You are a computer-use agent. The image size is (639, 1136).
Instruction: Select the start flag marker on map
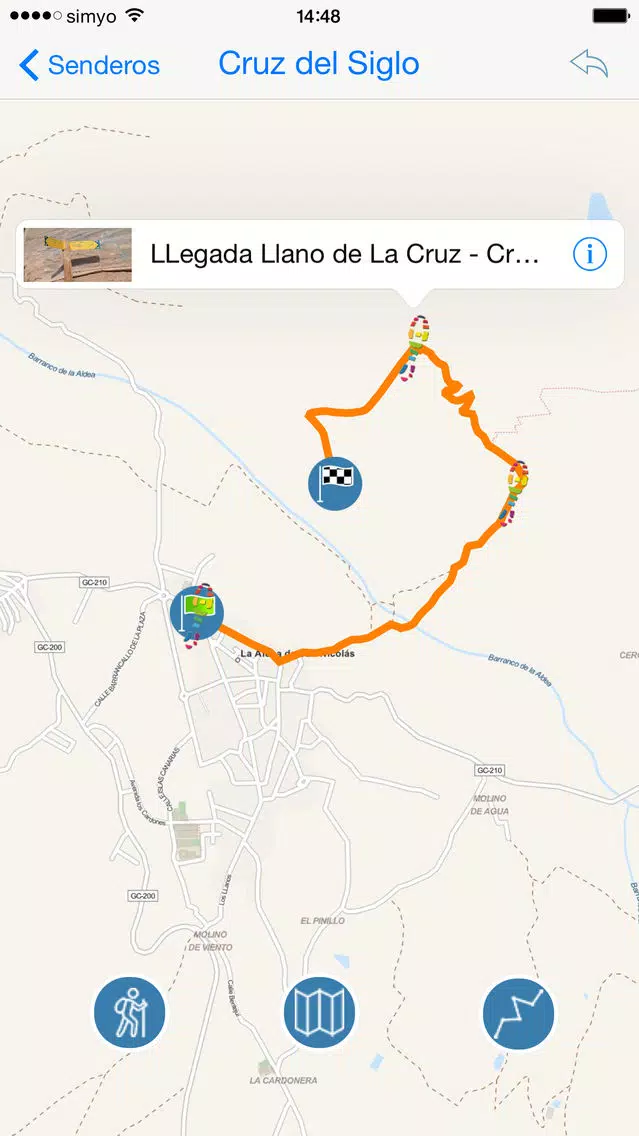(x=197, y=613)
